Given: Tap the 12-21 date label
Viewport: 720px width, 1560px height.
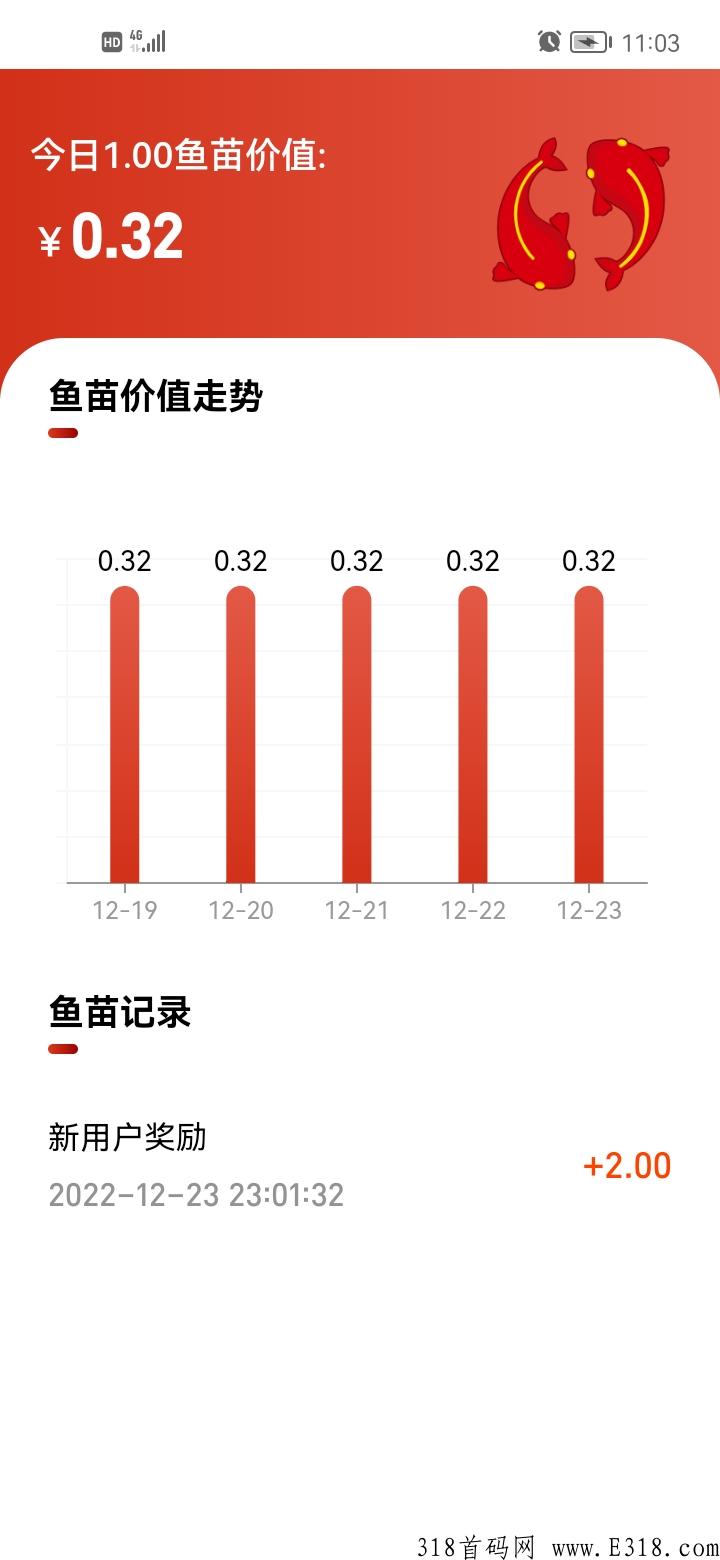Looking at the screenshot, I should pyautogui.click(x=357, y=911).
